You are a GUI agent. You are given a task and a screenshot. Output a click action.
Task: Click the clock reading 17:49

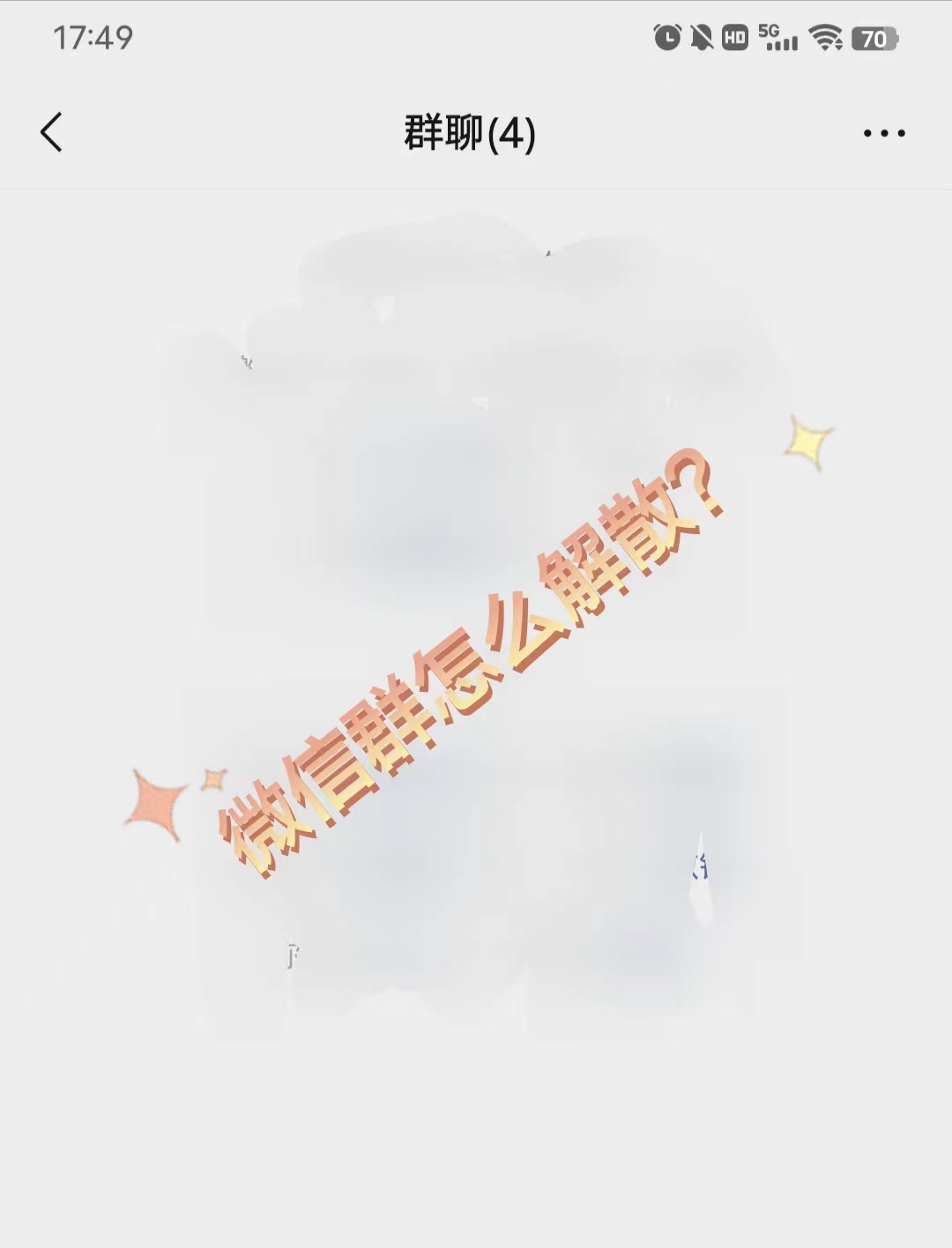point(91,37)
